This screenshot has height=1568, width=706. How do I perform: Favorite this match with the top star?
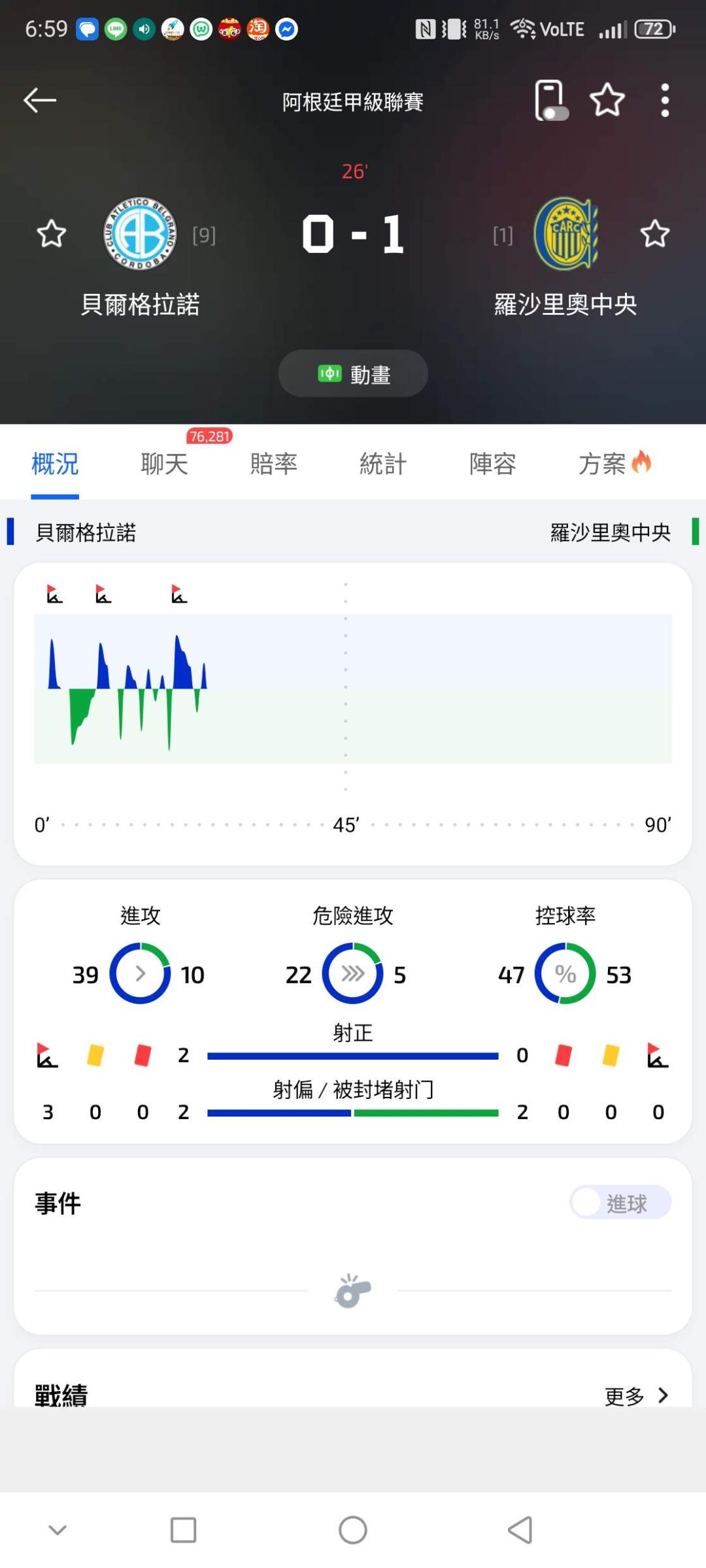[x=607, y=100]
